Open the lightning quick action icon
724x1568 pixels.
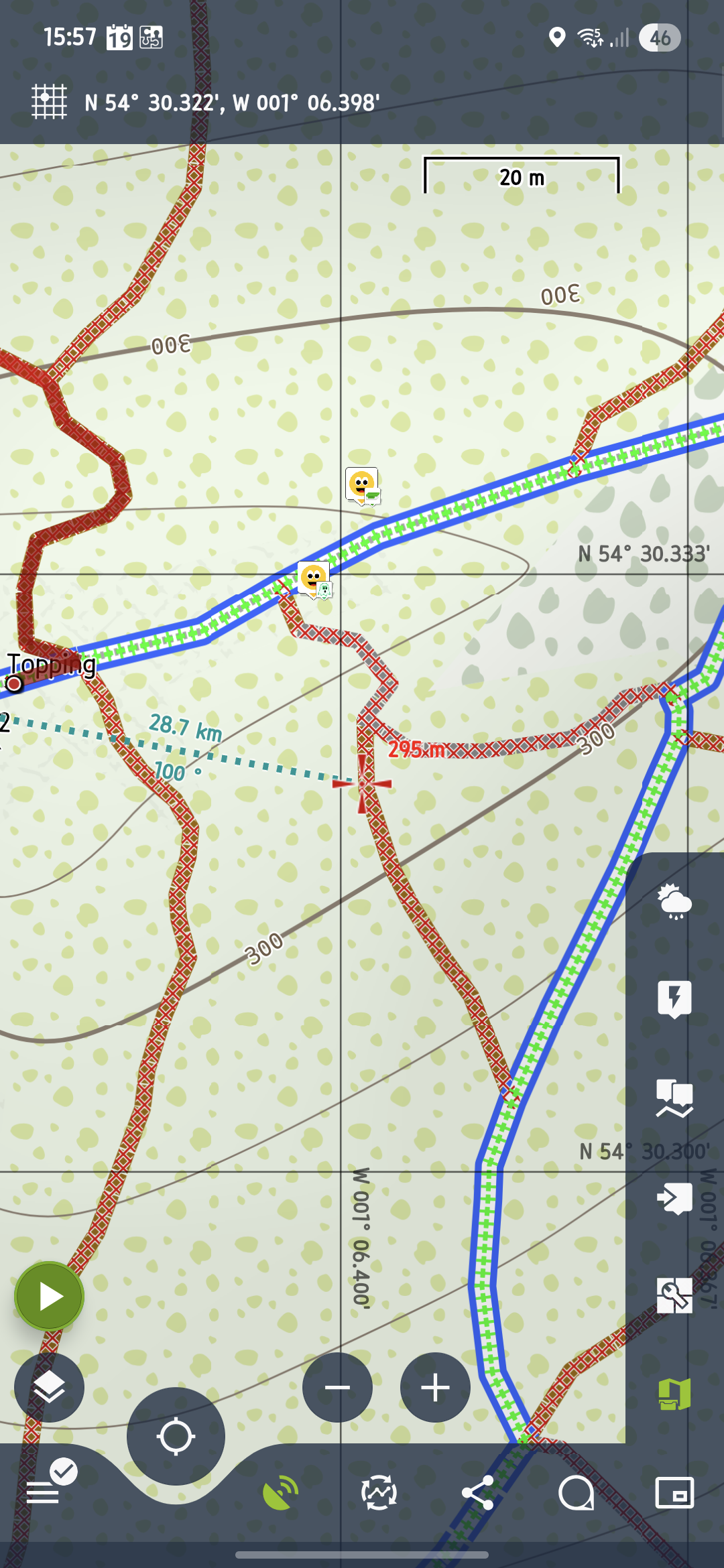point(674,999)
